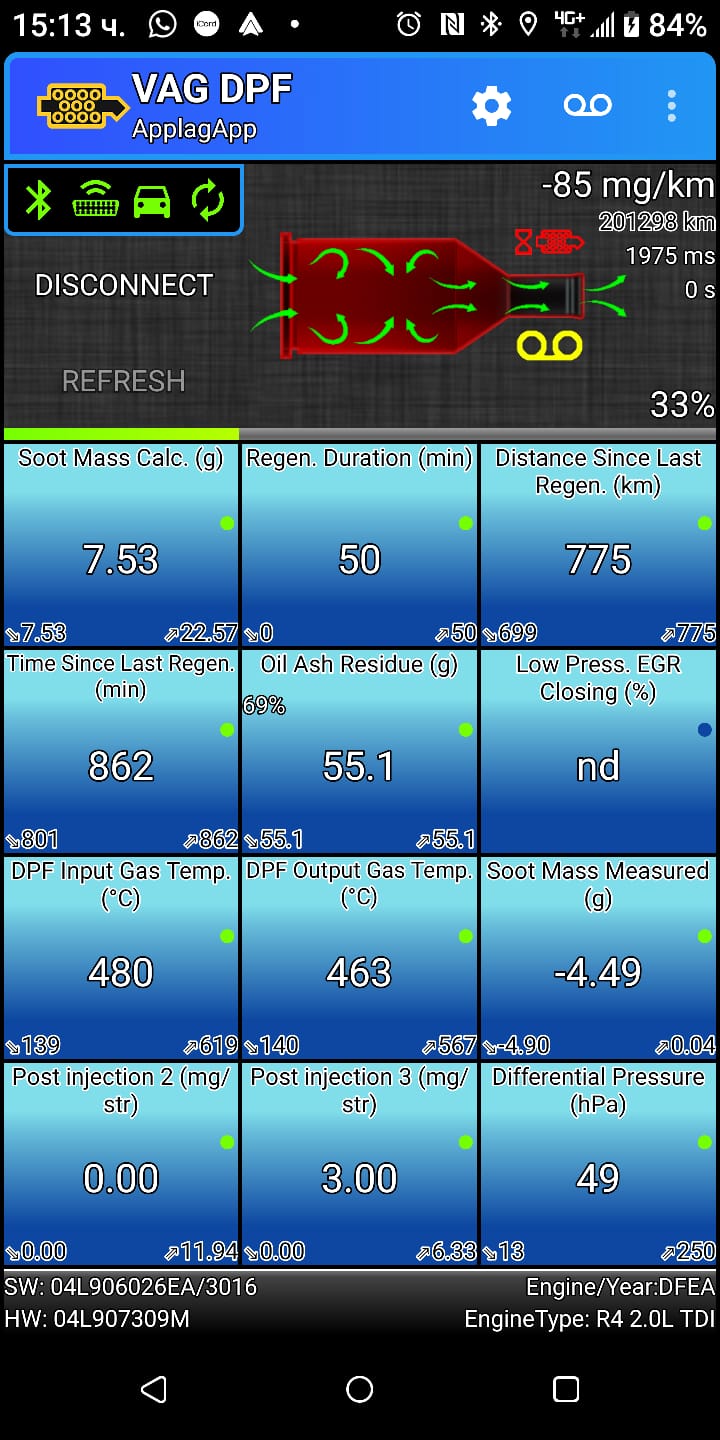
Task: Tap the DPF Output Gas Temp. tile
Action: click(359, 957)
